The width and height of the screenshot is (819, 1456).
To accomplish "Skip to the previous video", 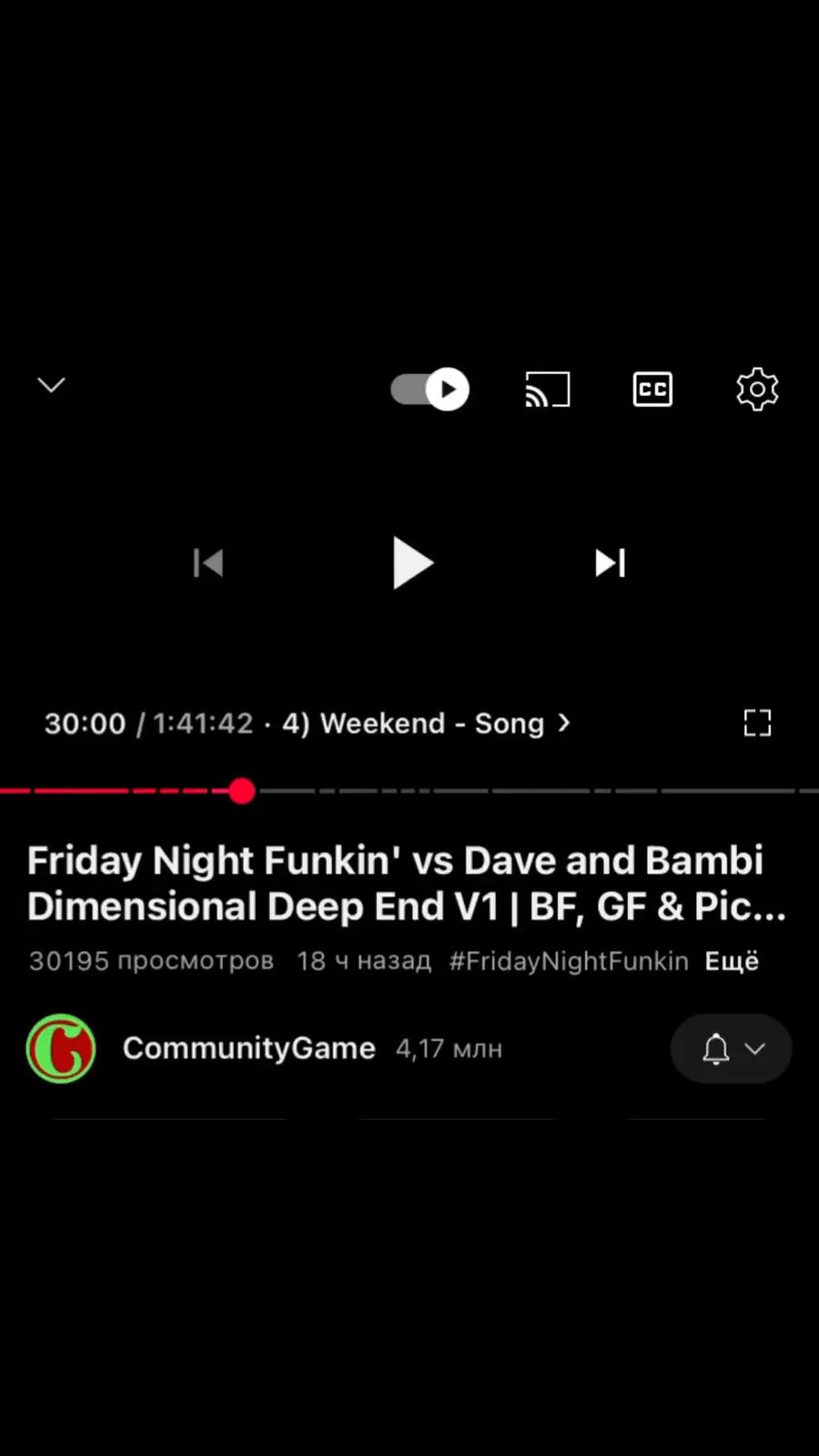I will pos(208,563).
